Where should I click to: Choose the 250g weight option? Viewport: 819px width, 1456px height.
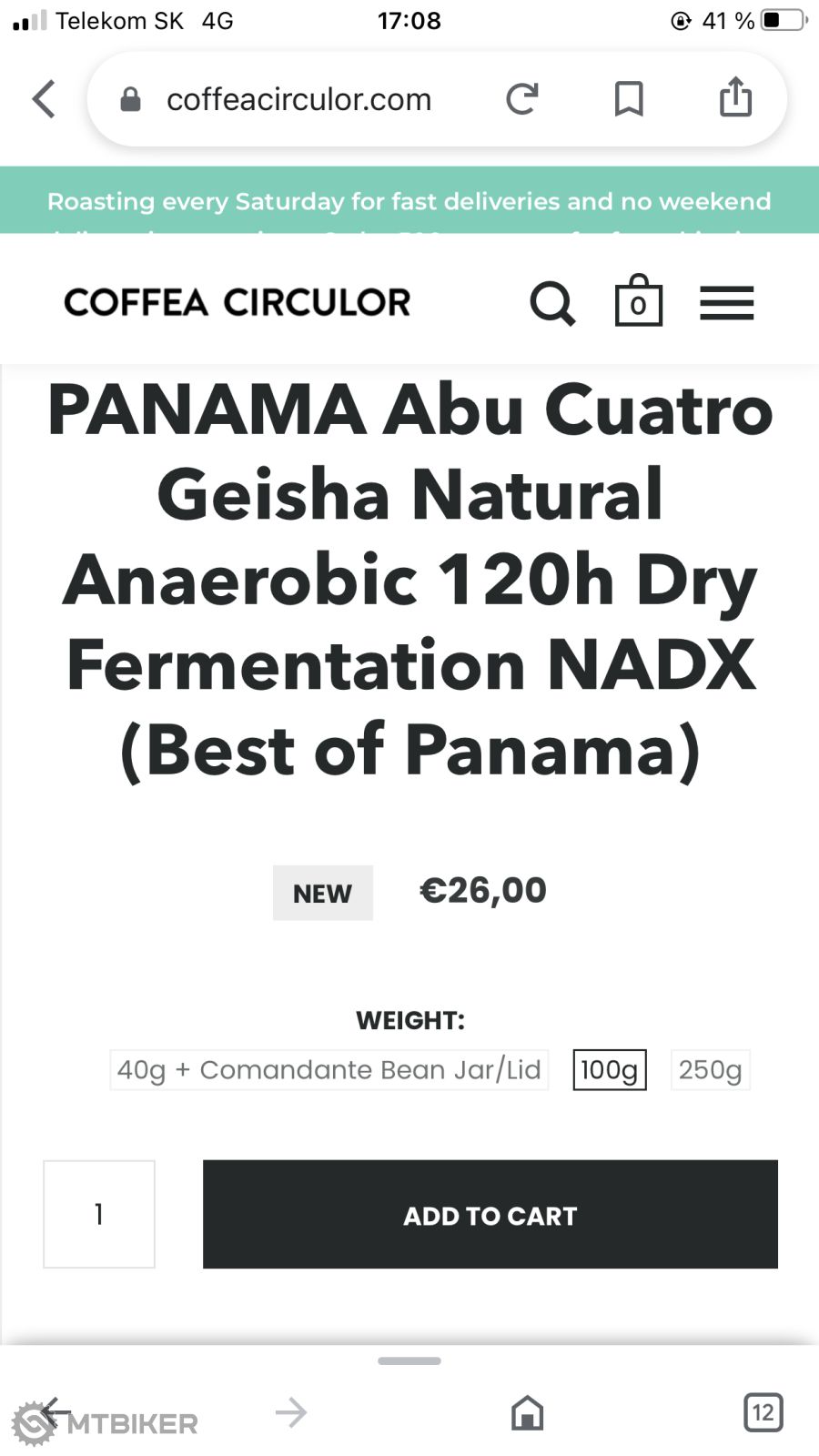point(710,1070)
